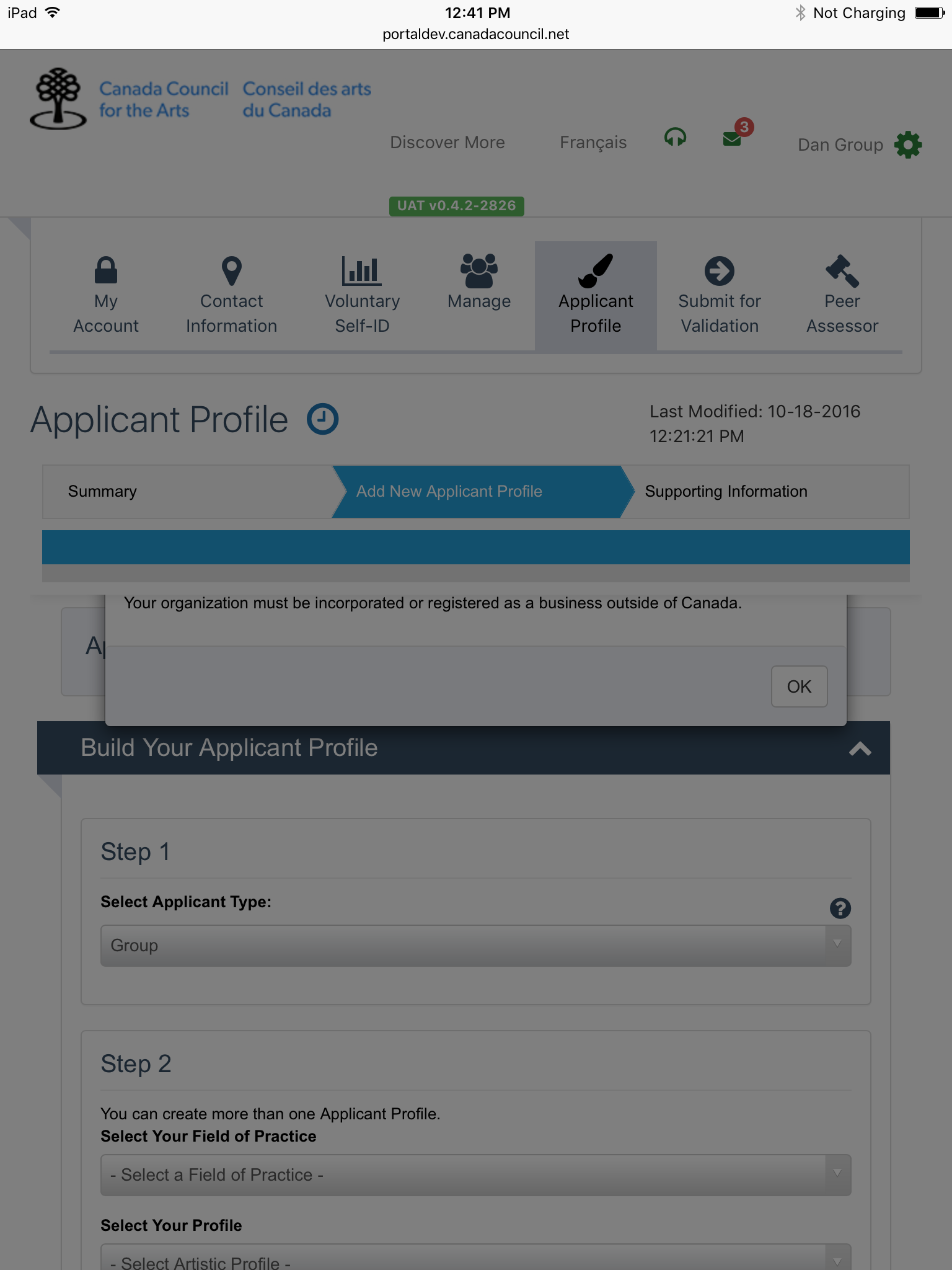The image size is (952, 1270).
Task: Open the Select Applicant Type dropdown
Action: (x=475, y=946)
